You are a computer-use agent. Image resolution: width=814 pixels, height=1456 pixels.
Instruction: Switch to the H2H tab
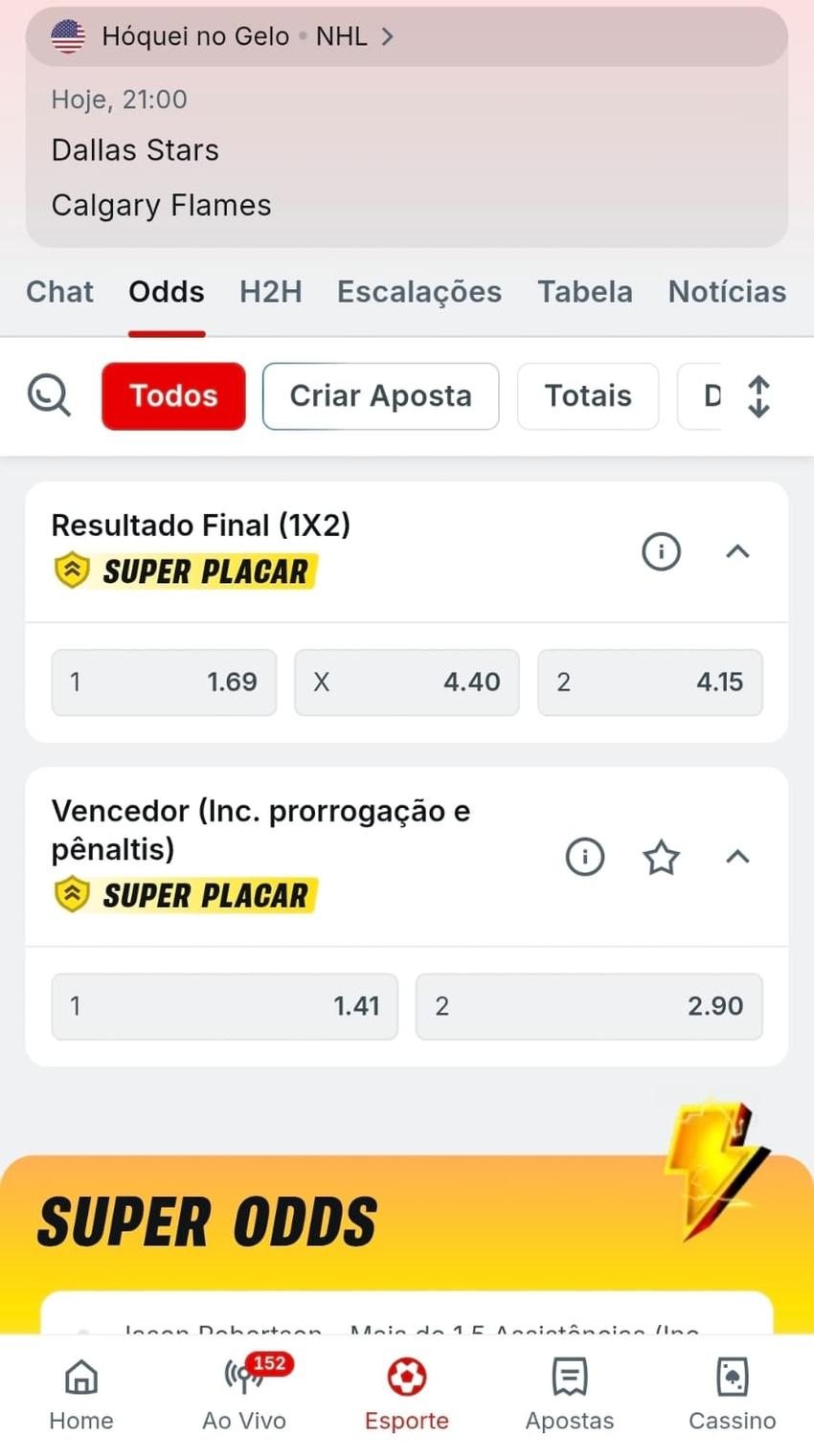(270, 292)
